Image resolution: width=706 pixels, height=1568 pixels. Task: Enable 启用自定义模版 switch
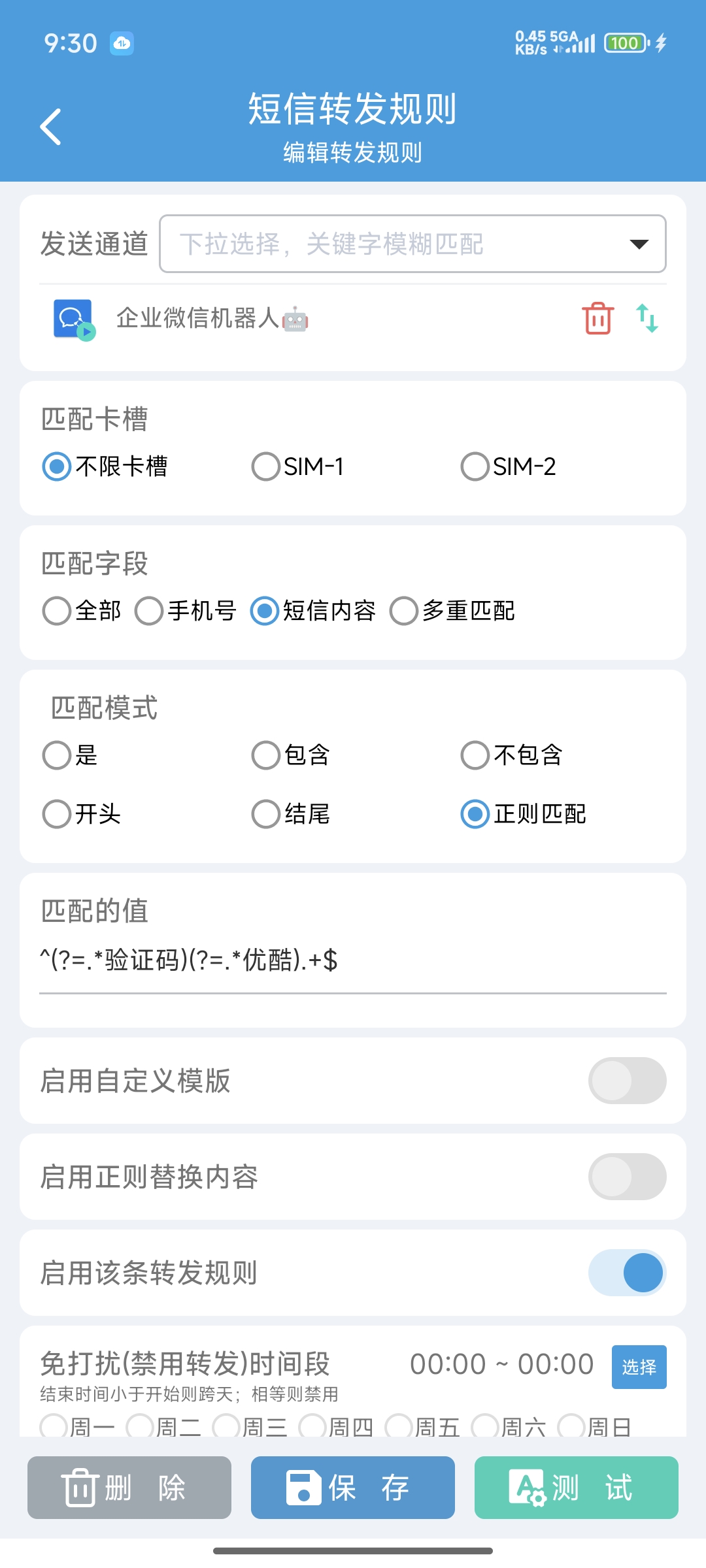click(x=626, y=1081)
